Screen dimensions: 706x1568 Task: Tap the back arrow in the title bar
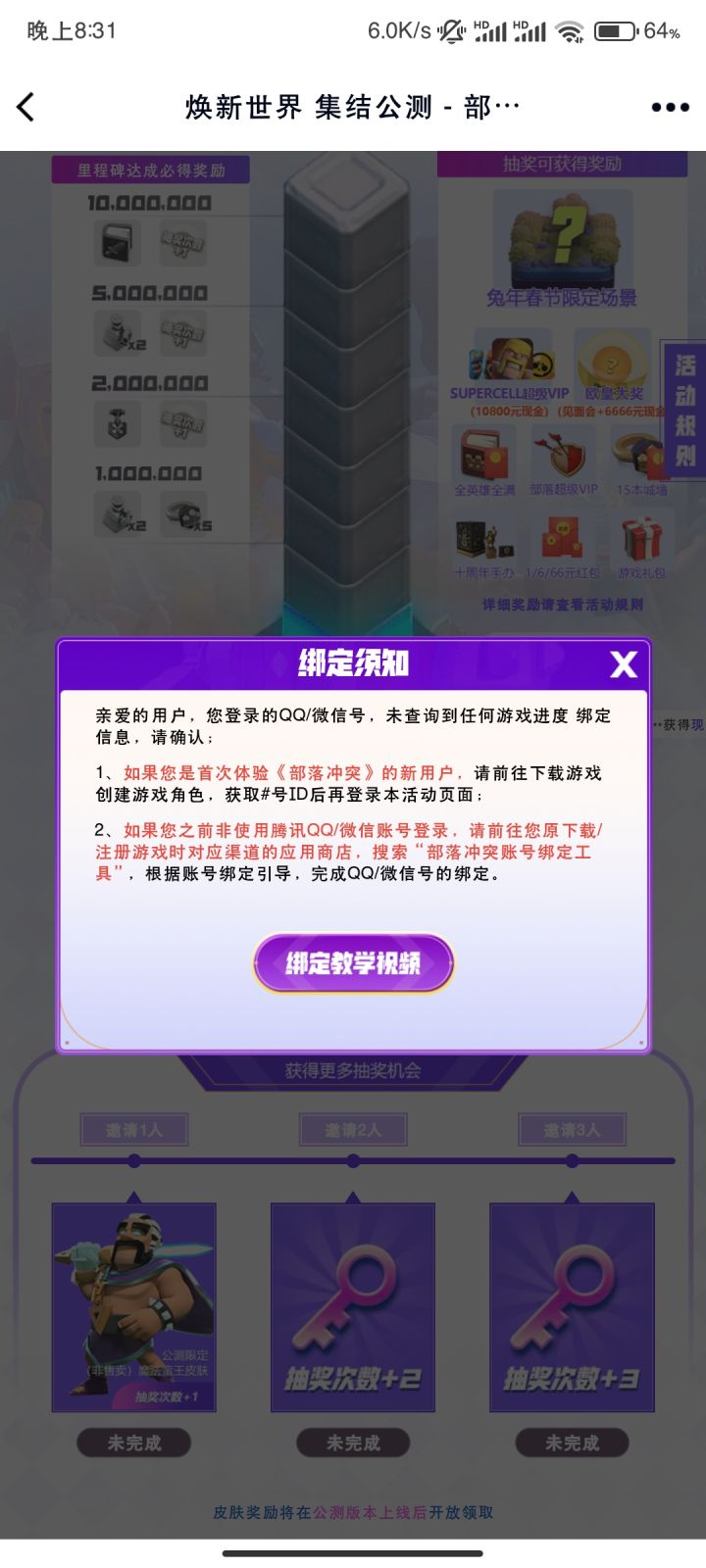point(27,106)
